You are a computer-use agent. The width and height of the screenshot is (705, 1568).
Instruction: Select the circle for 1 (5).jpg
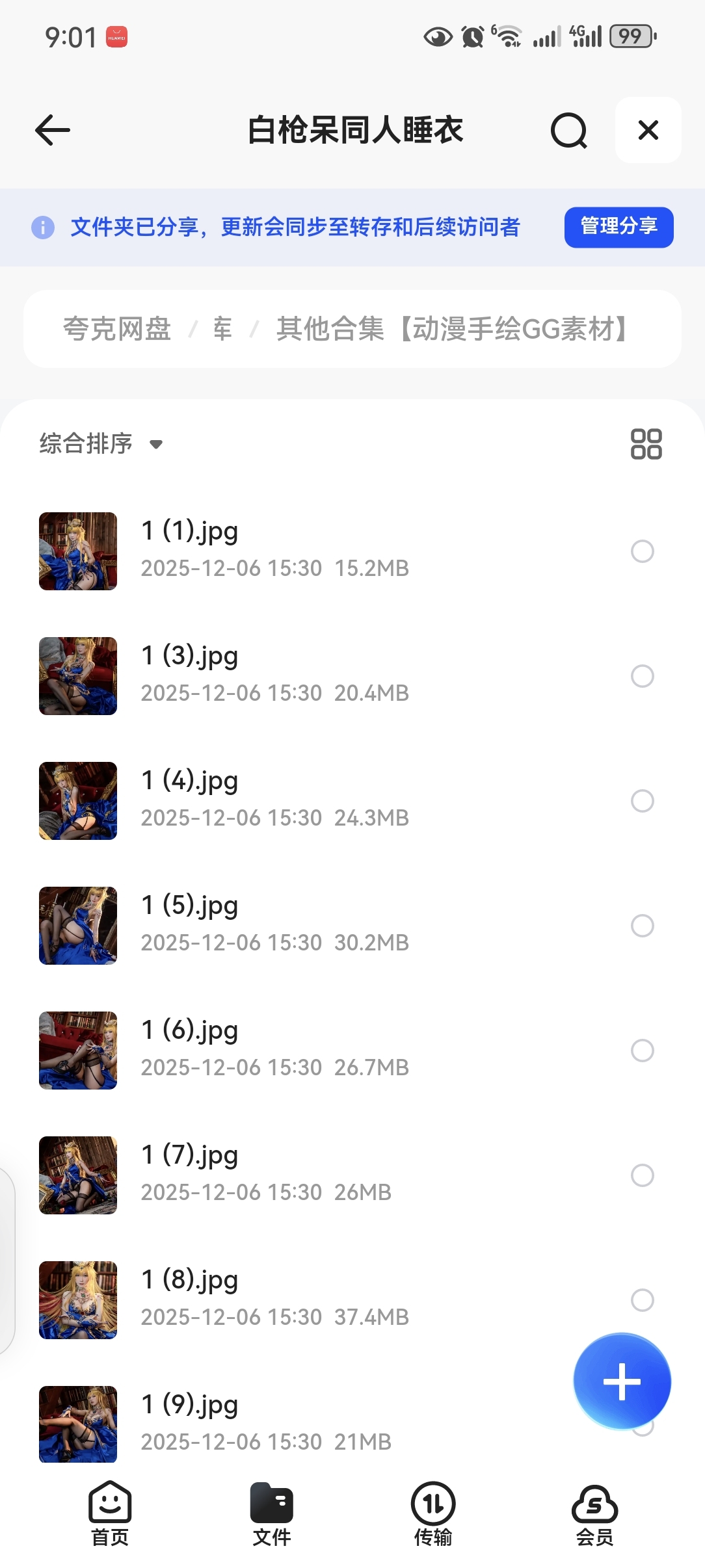[642, 926]
